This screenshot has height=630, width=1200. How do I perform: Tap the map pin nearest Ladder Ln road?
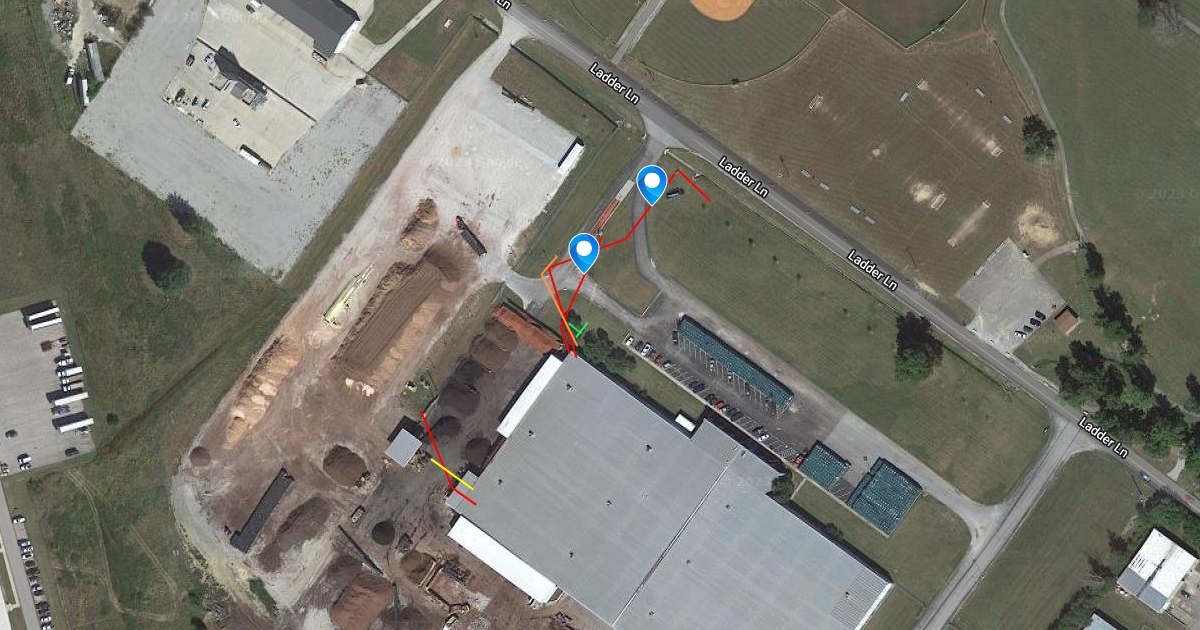[653, 184]
